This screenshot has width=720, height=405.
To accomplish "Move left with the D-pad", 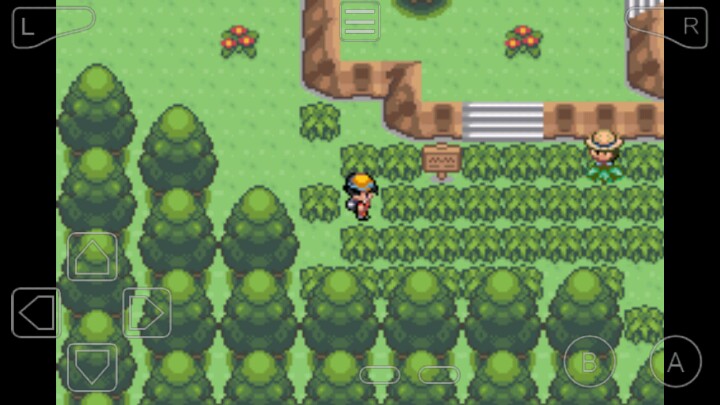I will pos(36,313).
